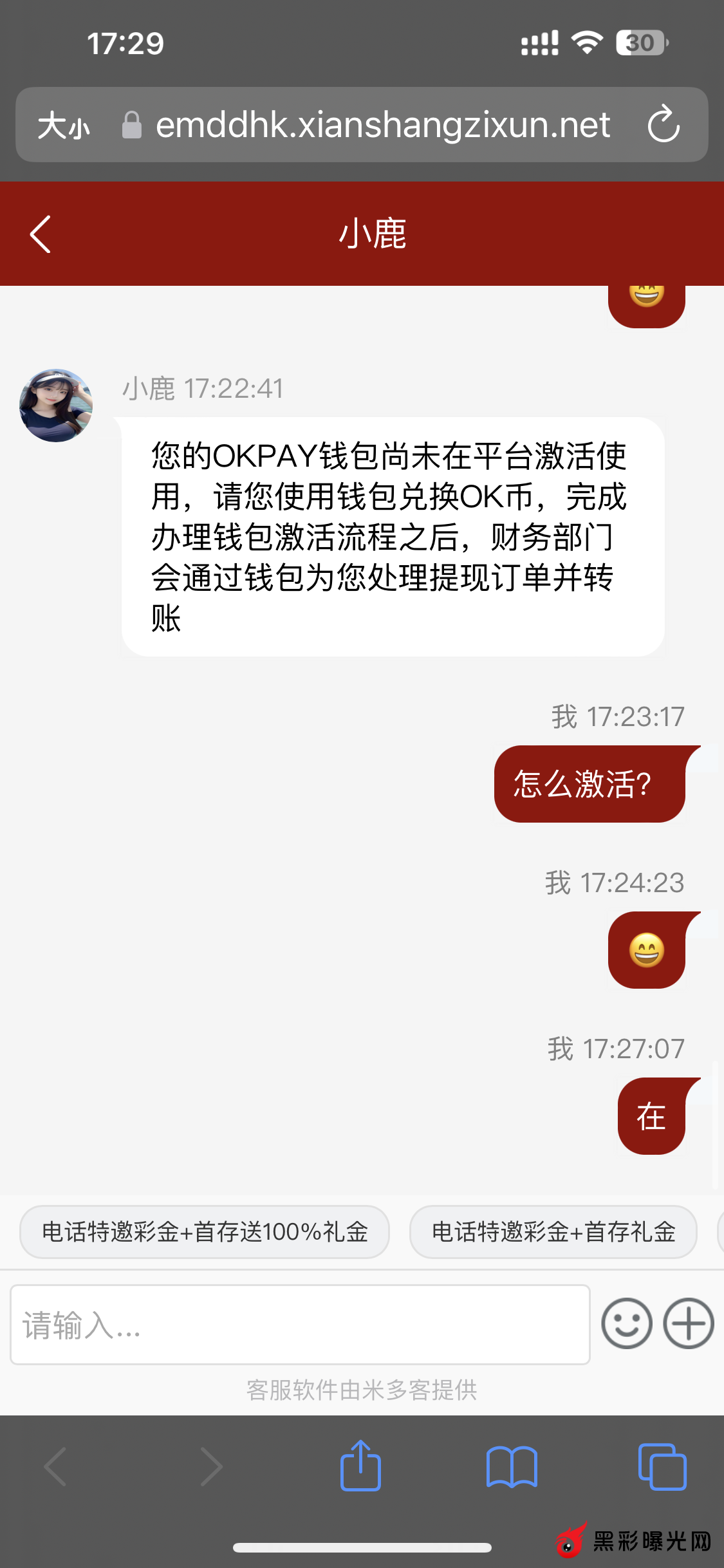This screenshot has width=724, height=1568.
Task: Tap the message input field
Action: click(x=300, y=1325)
